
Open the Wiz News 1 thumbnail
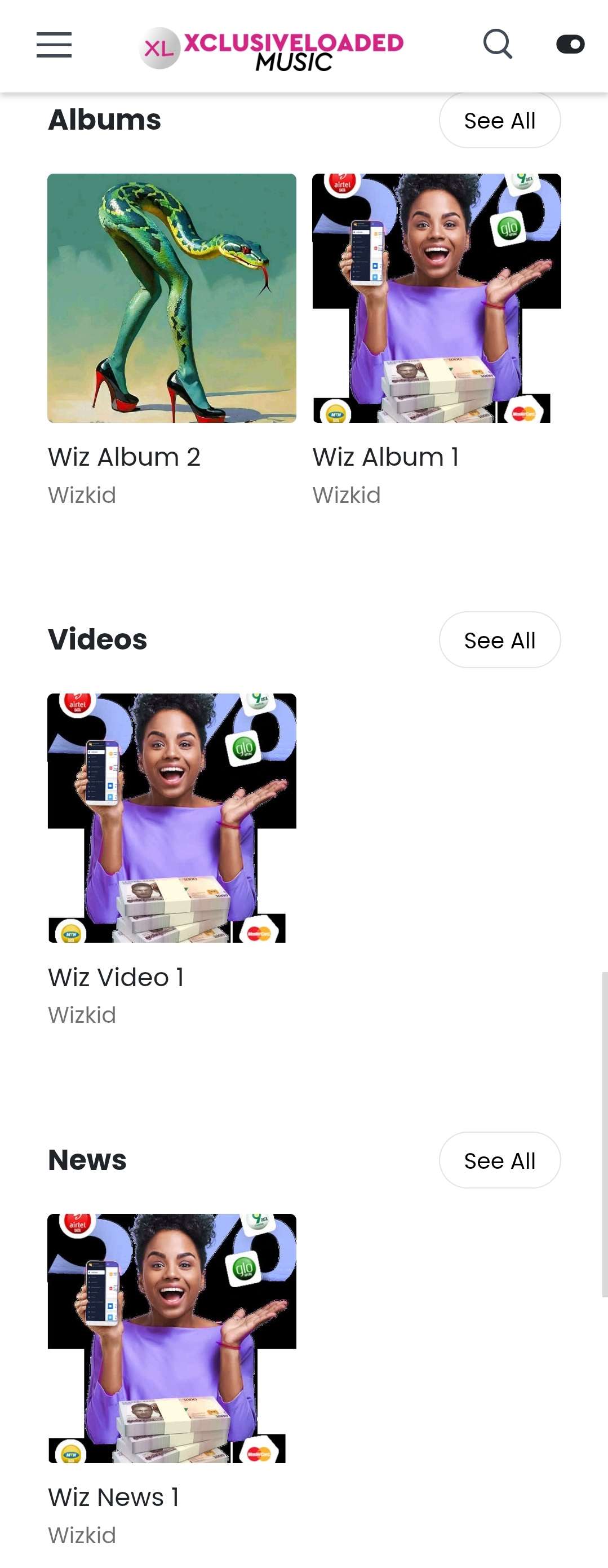tap(172, 1339)
